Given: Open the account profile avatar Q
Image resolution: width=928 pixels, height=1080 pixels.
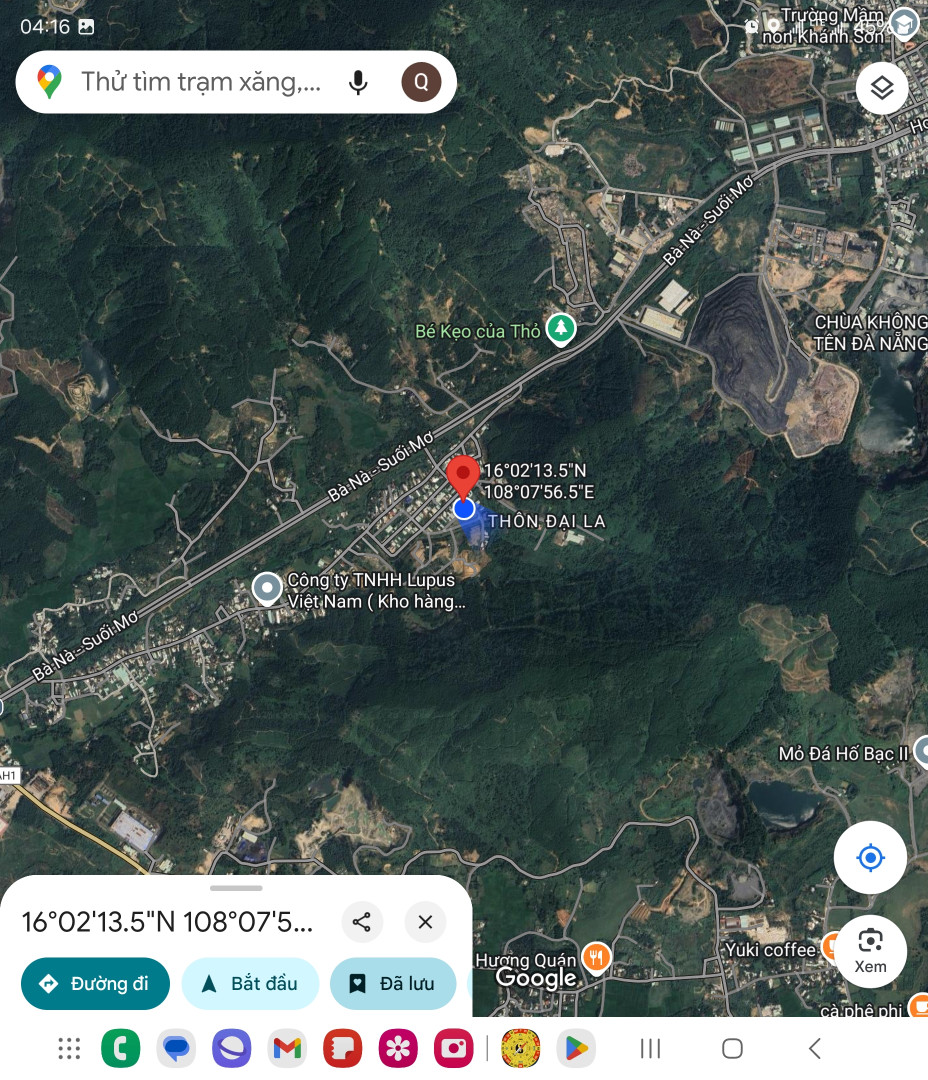Looking at the screenshot, I should (421, 82).
